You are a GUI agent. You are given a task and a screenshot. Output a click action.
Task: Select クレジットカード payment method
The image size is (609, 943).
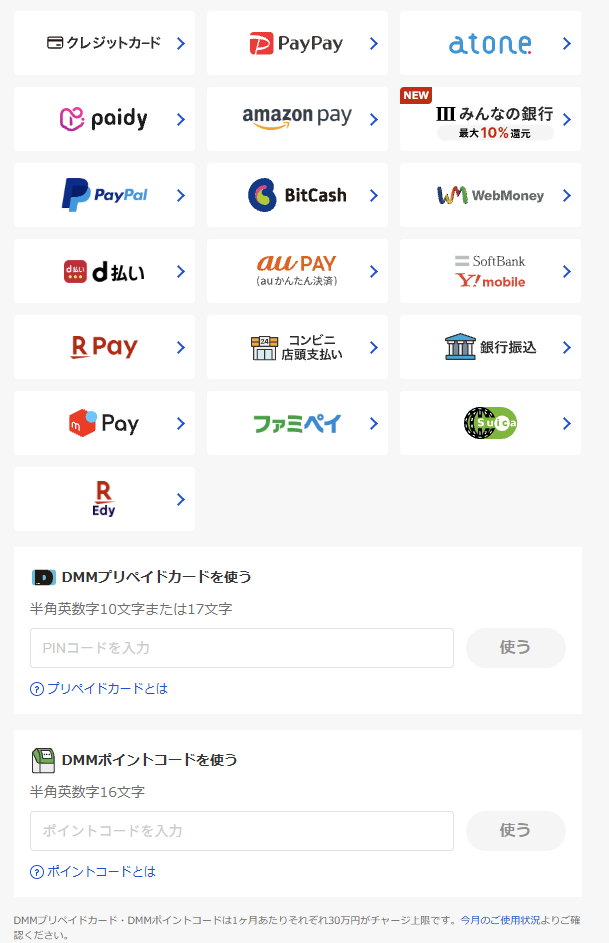pos(104,43)
